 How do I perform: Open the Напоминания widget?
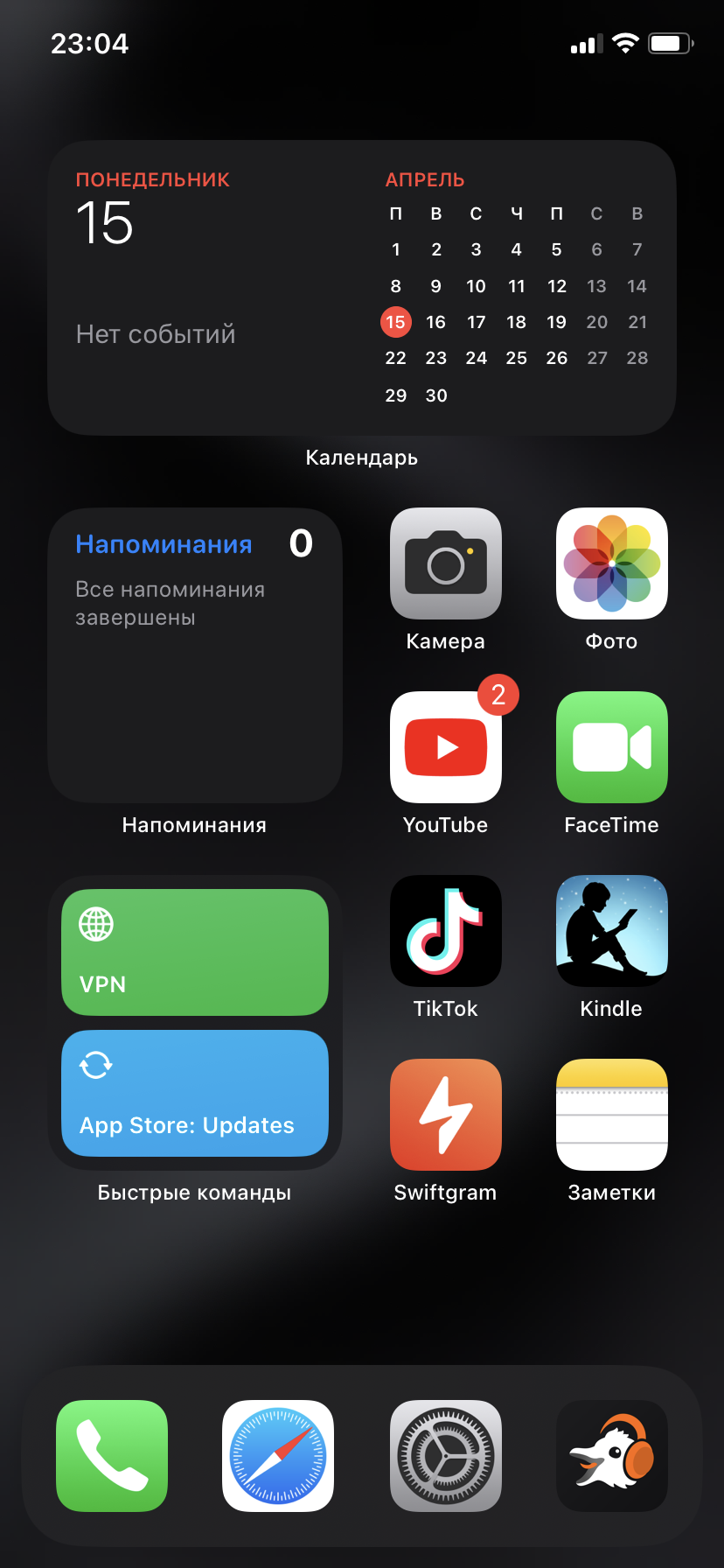coord(195,655)
